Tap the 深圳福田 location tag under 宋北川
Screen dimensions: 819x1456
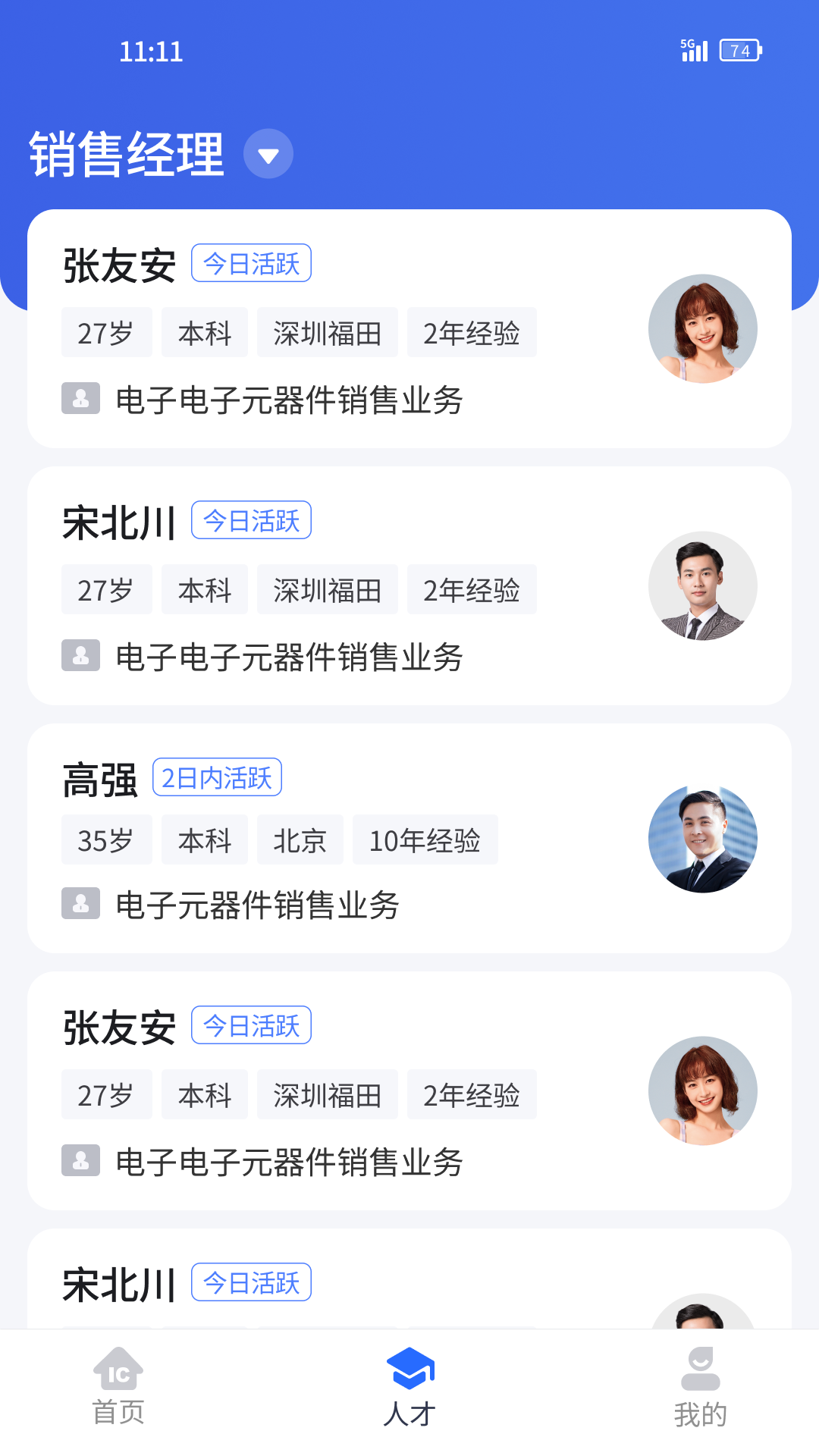click(327, 589)
